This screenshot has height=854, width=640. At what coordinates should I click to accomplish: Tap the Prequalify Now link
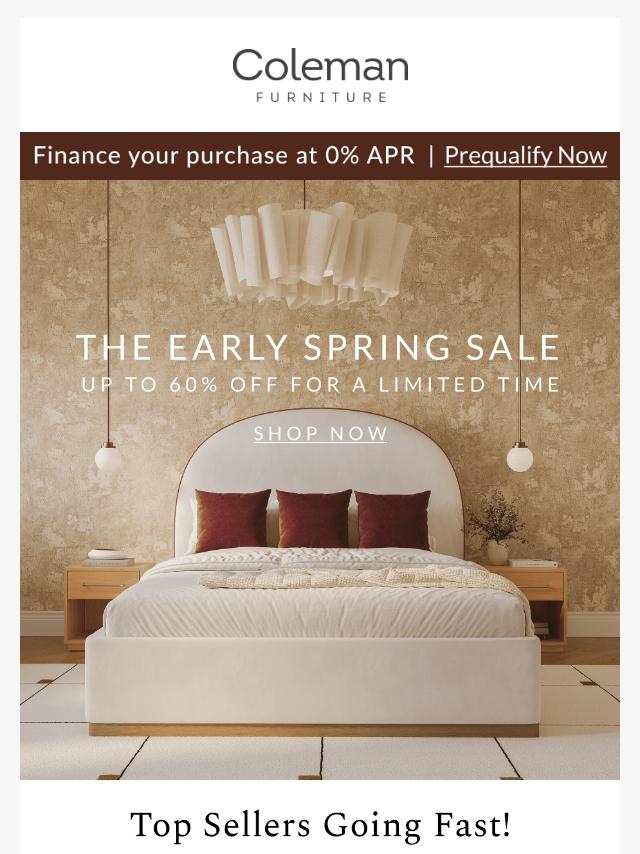525,156
